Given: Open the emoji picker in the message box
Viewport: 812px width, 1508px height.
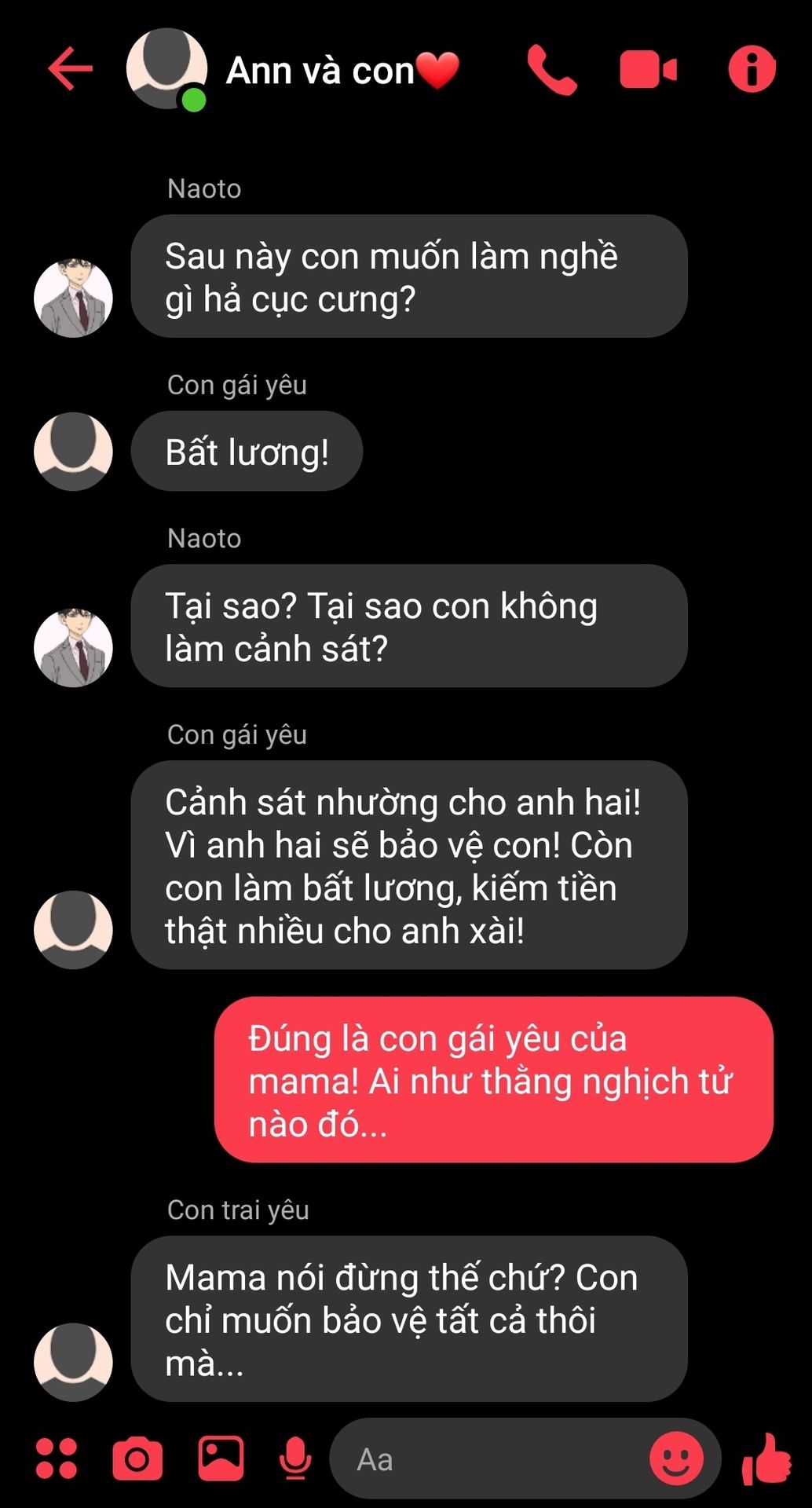Looking at the screenshot, I should tap(676, 1459).
